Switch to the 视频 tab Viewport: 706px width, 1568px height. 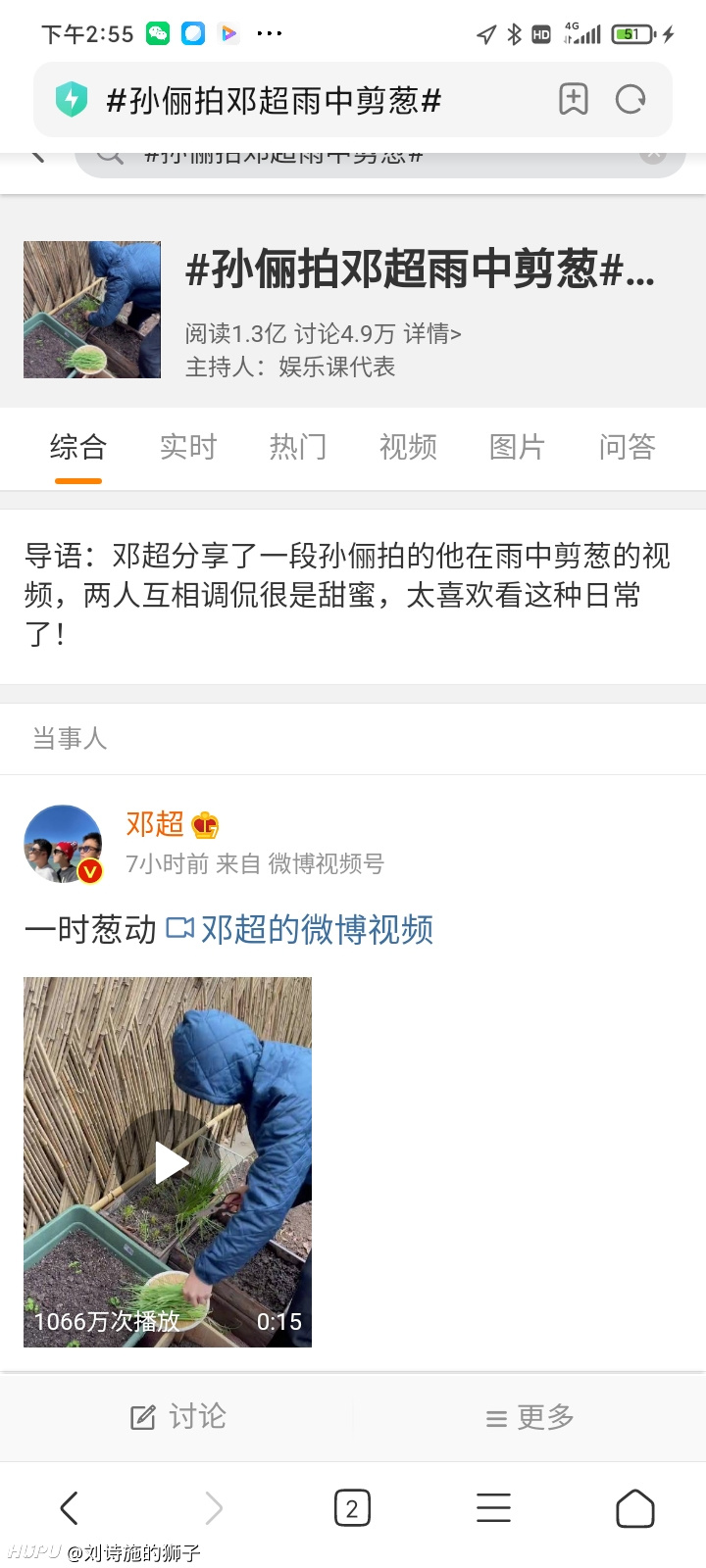[408, 448]
